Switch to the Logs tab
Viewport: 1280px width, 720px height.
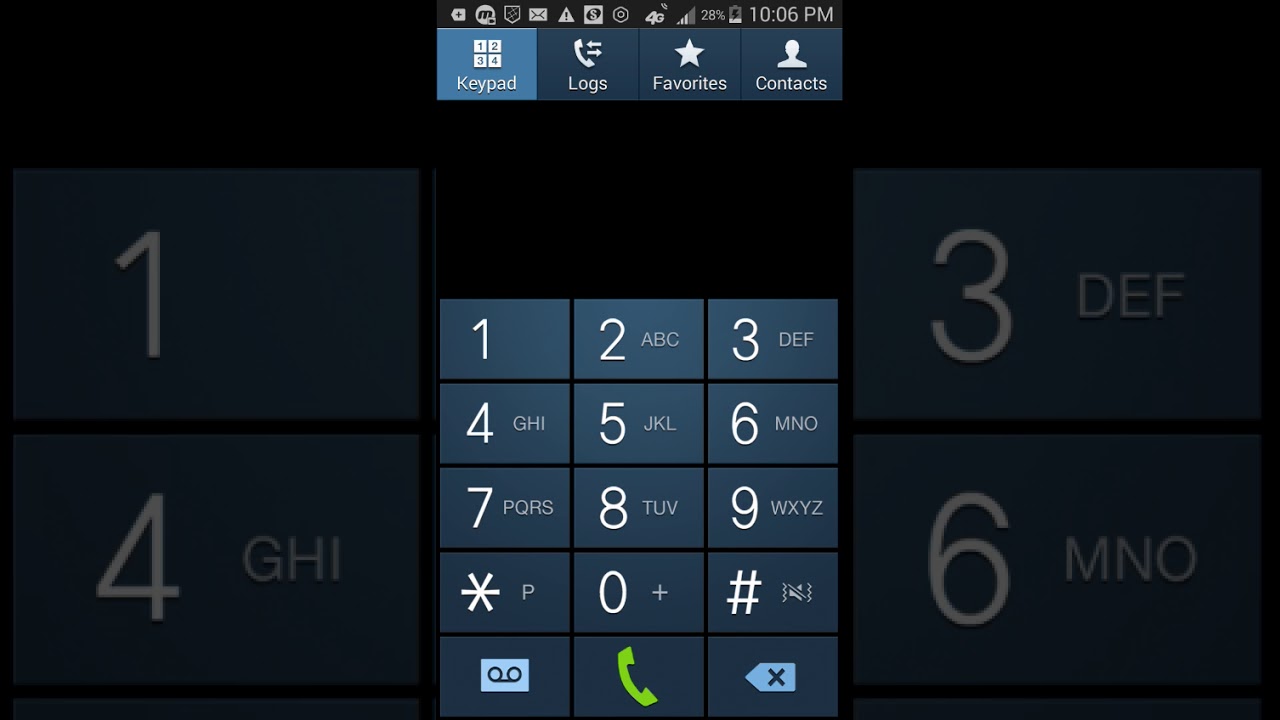[x=588, y=64]
